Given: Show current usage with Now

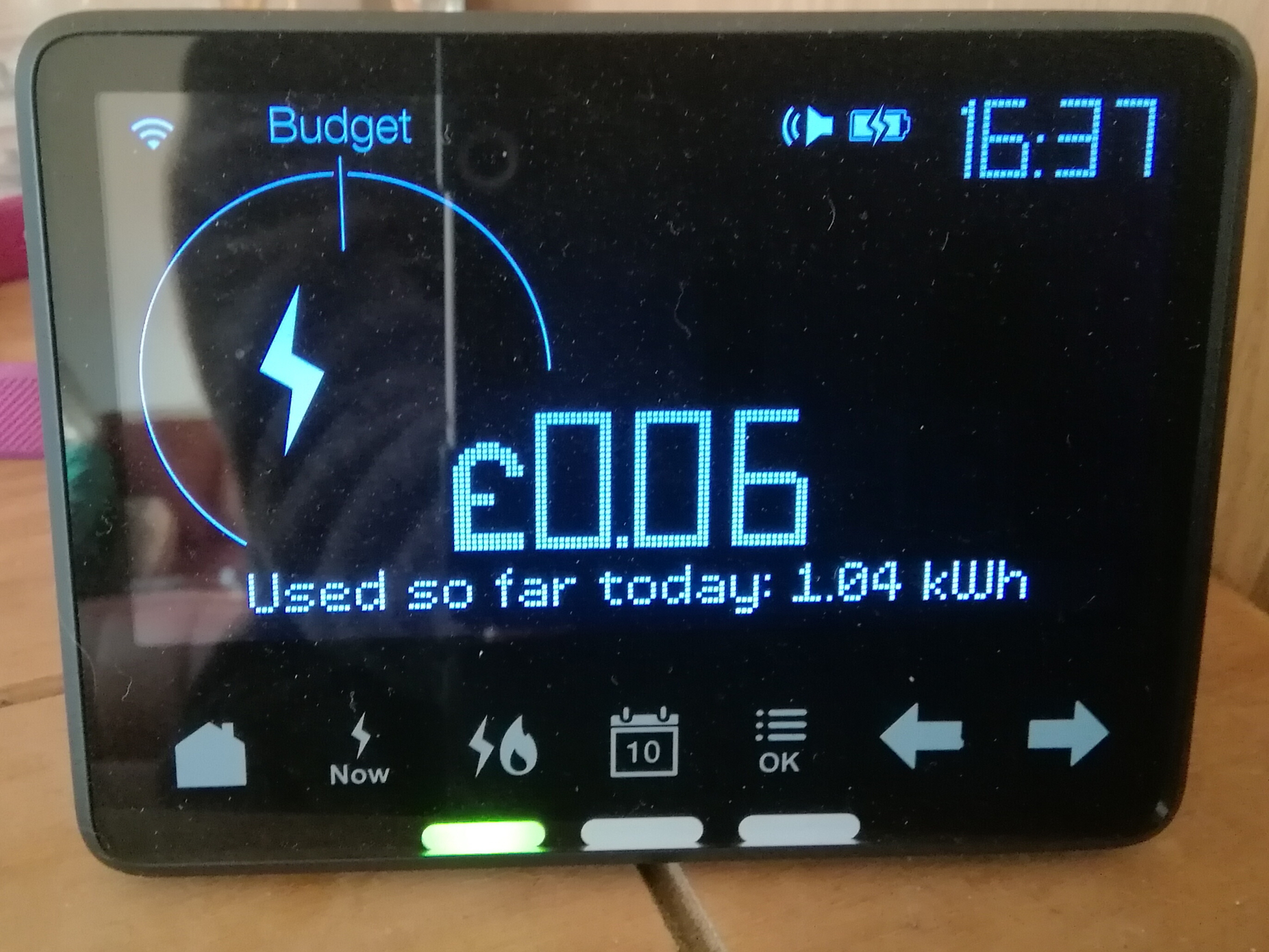Looking at the screenshot, I should 359,750.
